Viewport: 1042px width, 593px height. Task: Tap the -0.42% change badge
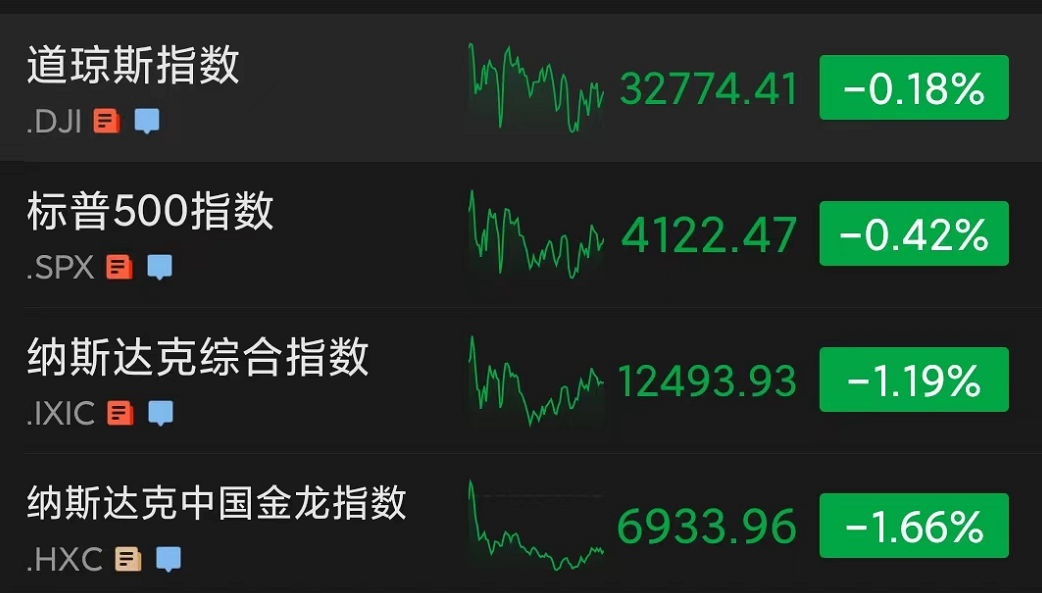pos(914,234)
